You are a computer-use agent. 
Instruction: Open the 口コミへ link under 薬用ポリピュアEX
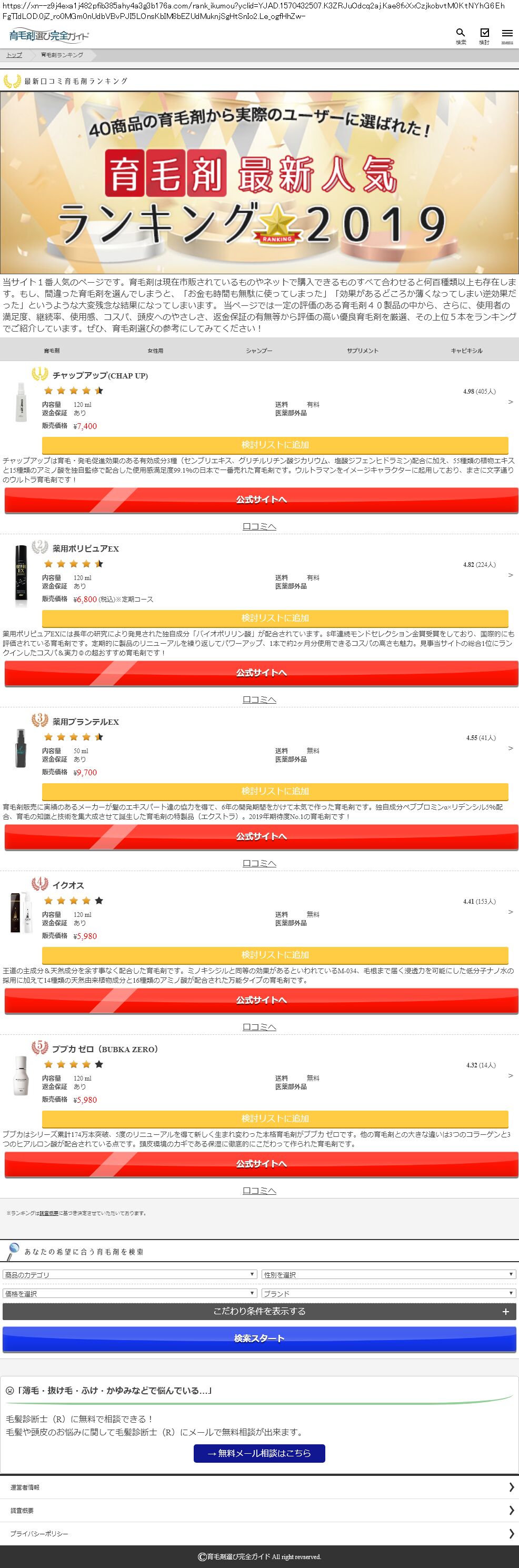coord(259,700)
